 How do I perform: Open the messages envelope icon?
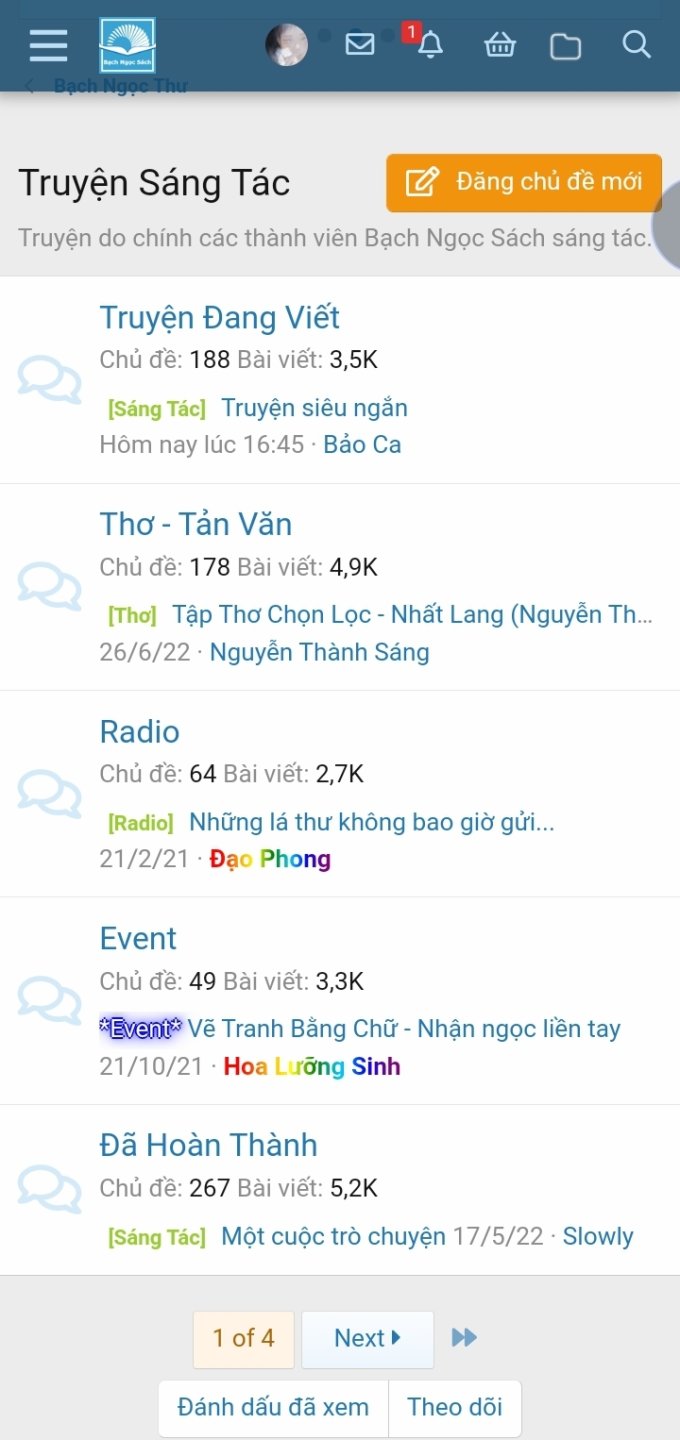pyautogui.click(x=360, y=45)
